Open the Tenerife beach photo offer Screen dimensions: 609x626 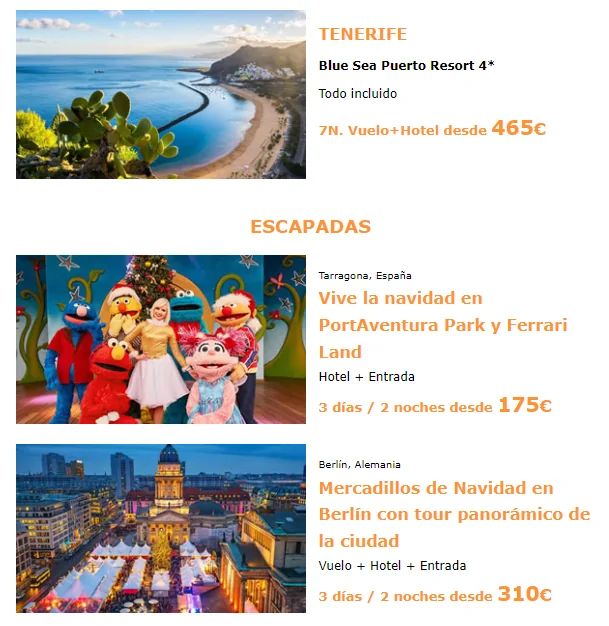[160, 94]
